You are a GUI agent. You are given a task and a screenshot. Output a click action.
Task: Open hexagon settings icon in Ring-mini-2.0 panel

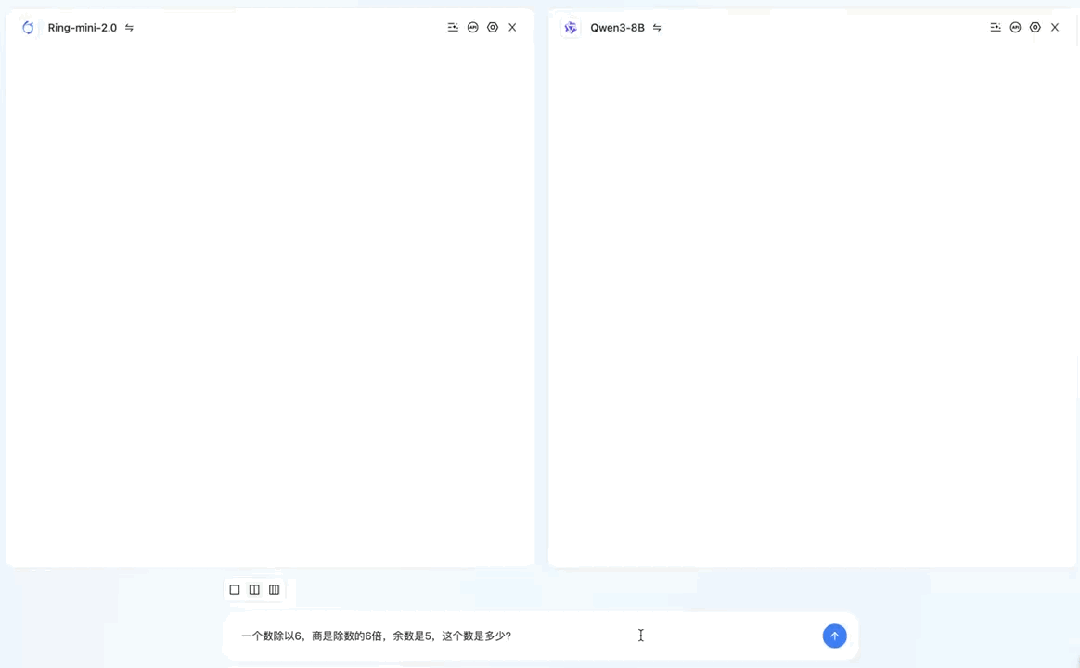click(x=492, y=28)
